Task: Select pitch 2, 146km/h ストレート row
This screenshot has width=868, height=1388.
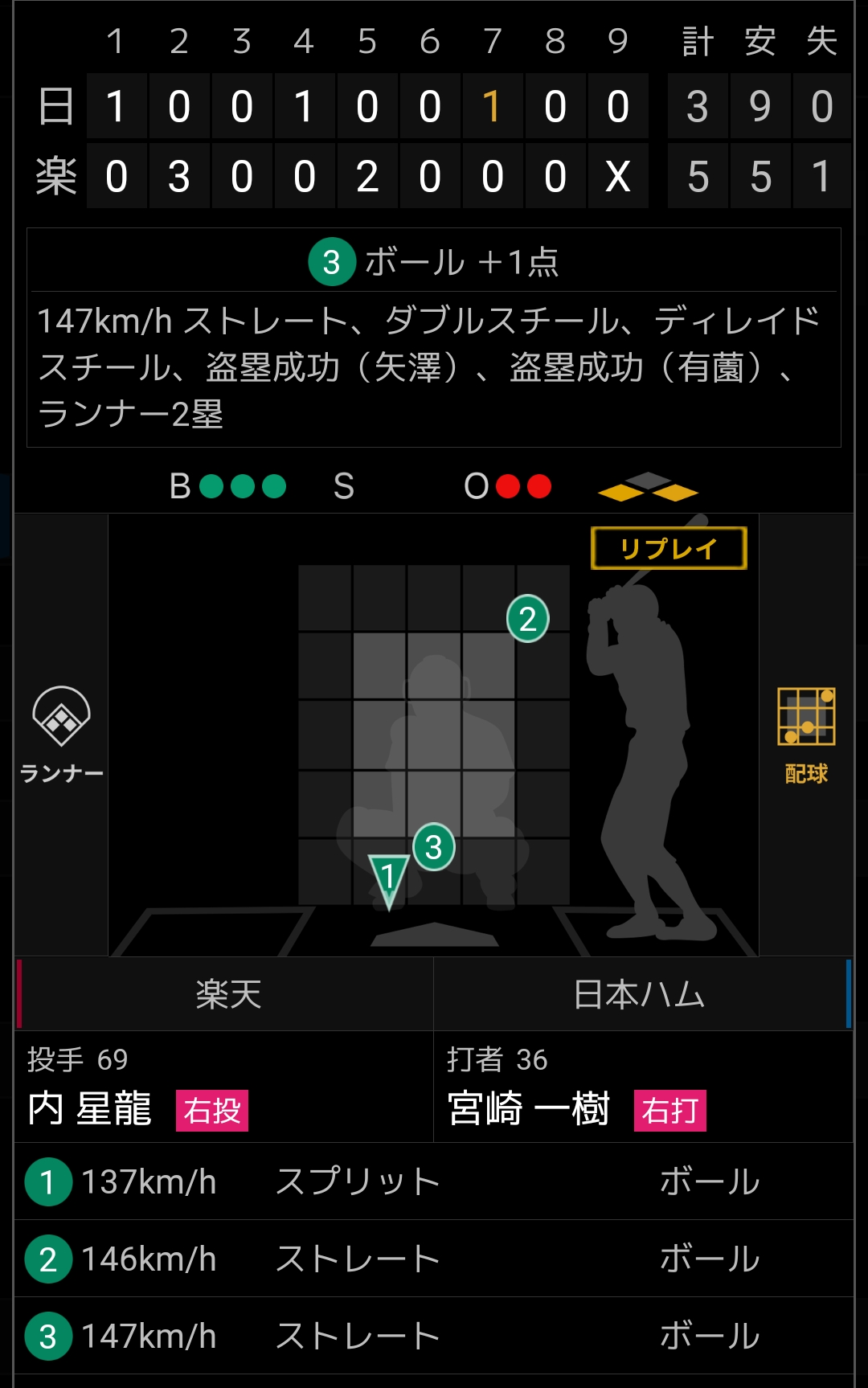Action: 434,1259
